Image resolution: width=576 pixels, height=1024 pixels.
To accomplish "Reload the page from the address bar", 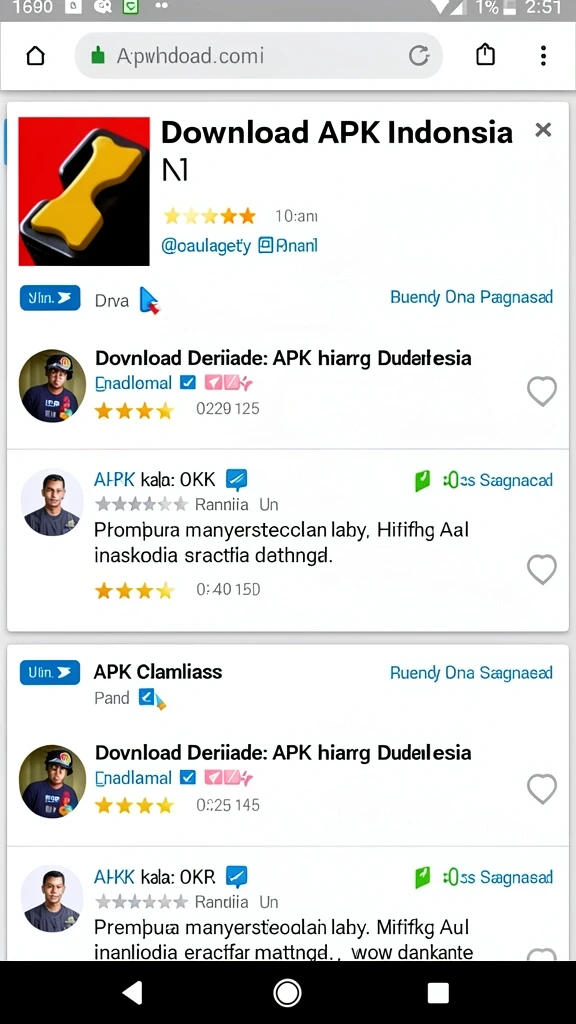I will click(419, 56).
